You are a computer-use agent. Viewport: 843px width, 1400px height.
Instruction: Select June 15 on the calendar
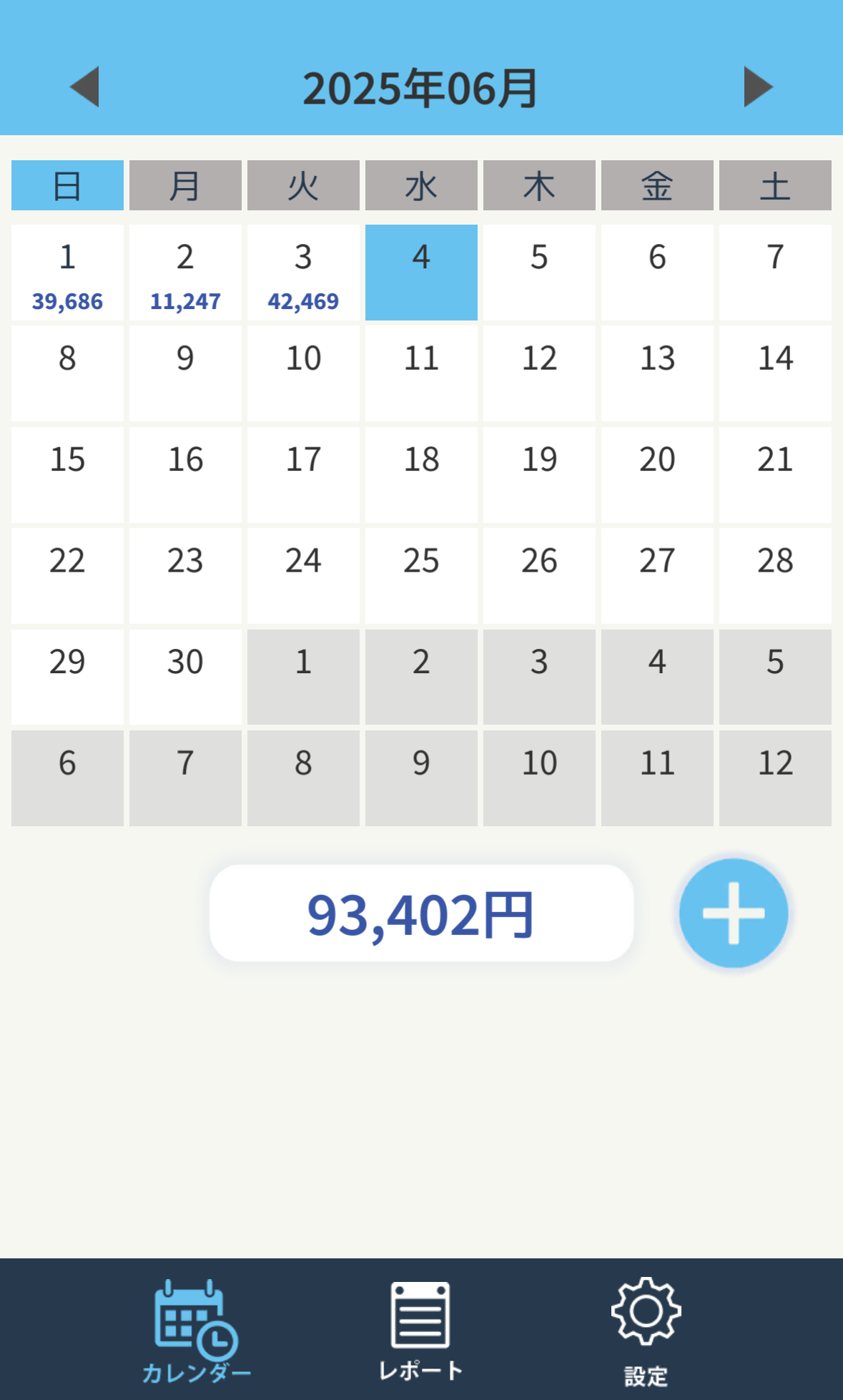tap(67, 475)
